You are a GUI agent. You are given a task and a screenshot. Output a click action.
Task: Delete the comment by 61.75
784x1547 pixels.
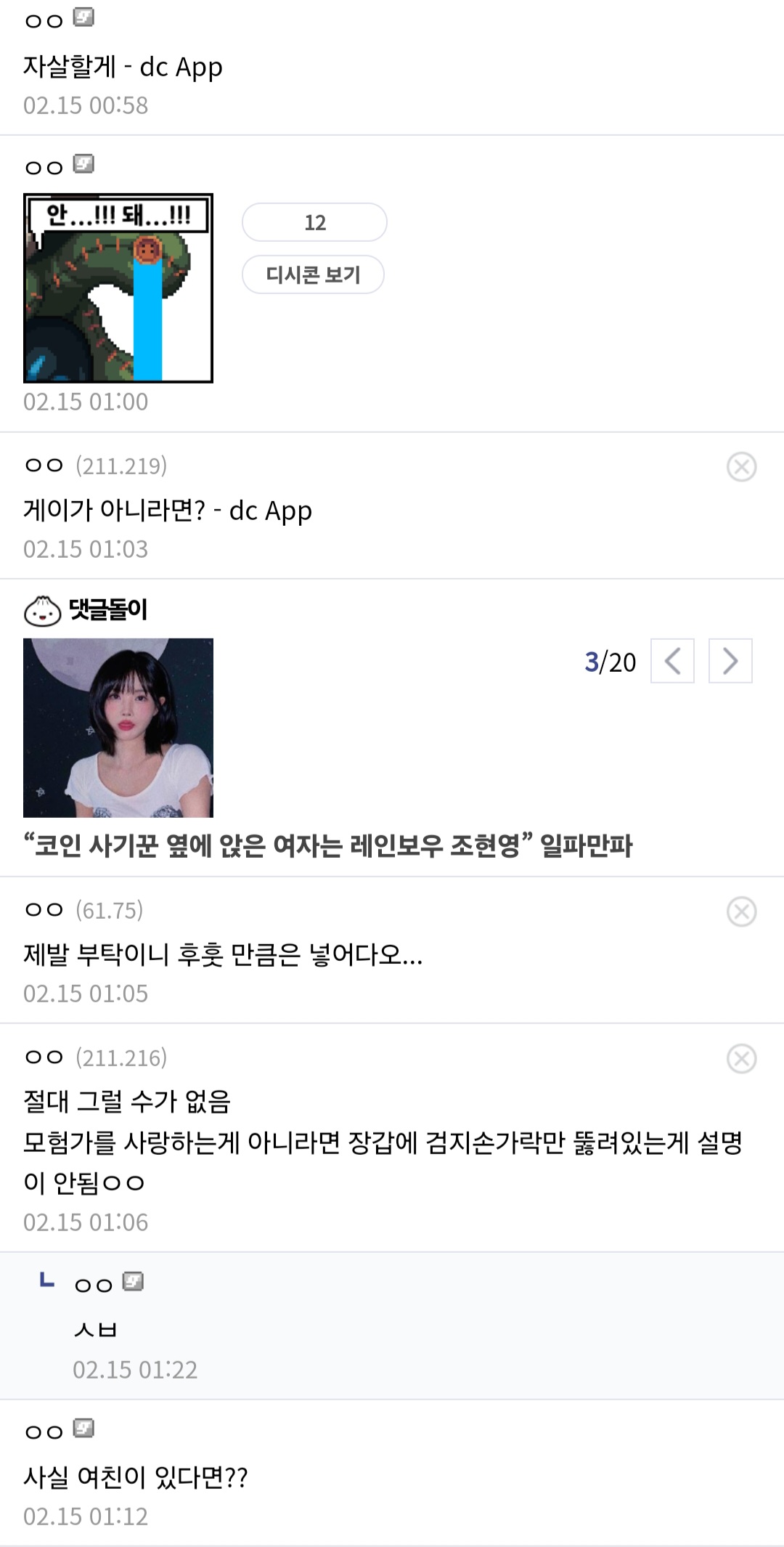[741, 911]
